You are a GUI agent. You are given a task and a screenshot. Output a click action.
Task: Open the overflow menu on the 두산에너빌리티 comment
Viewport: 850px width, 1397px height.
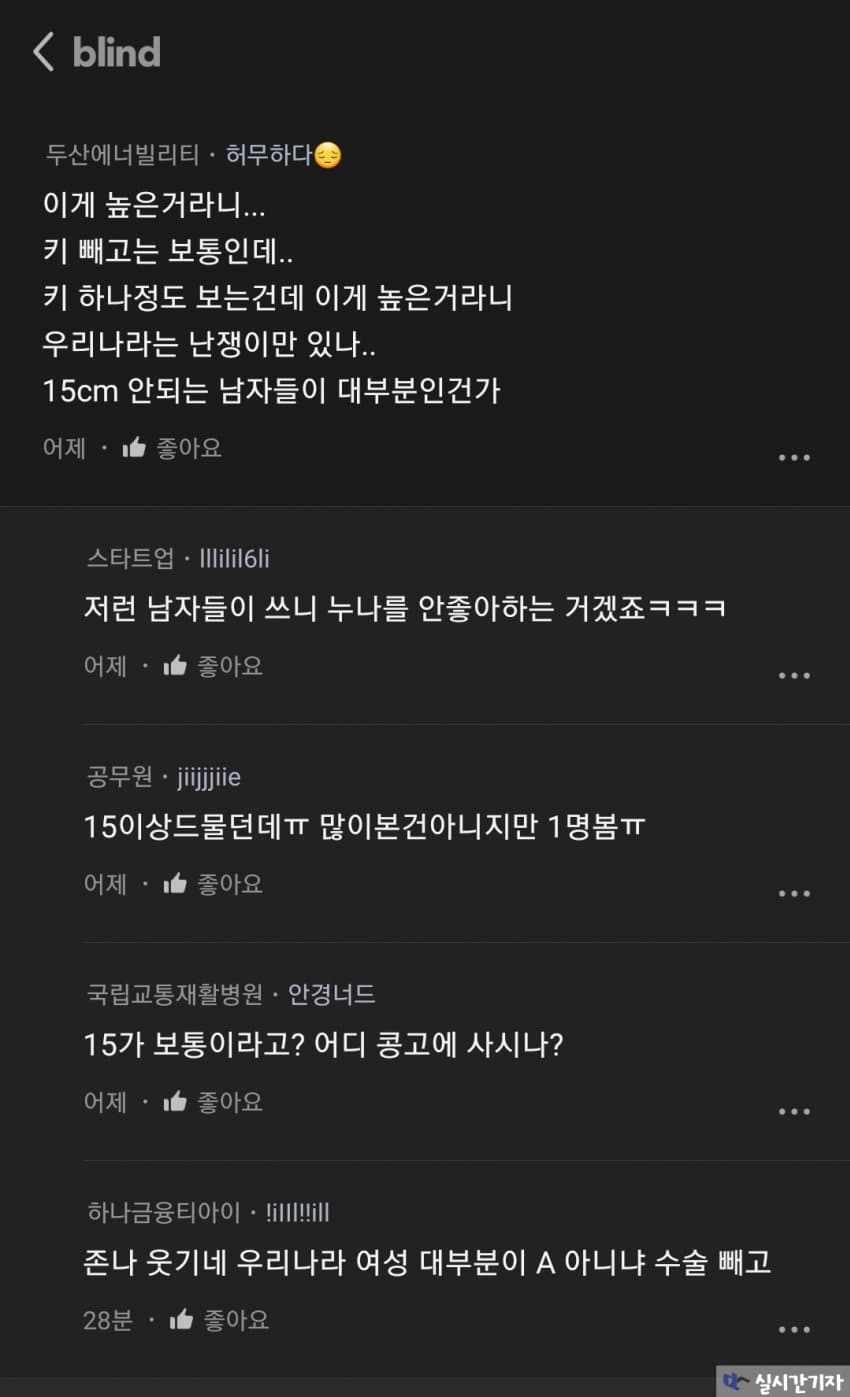point(794,457)
